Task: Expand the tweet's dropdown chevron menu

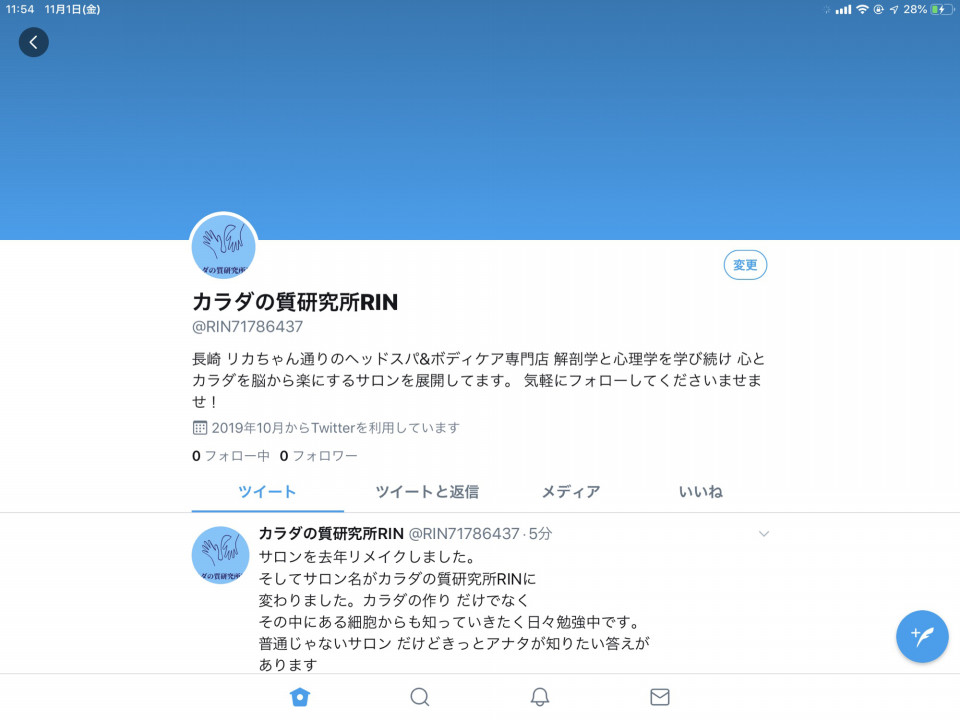Action: tap(764, 534)
